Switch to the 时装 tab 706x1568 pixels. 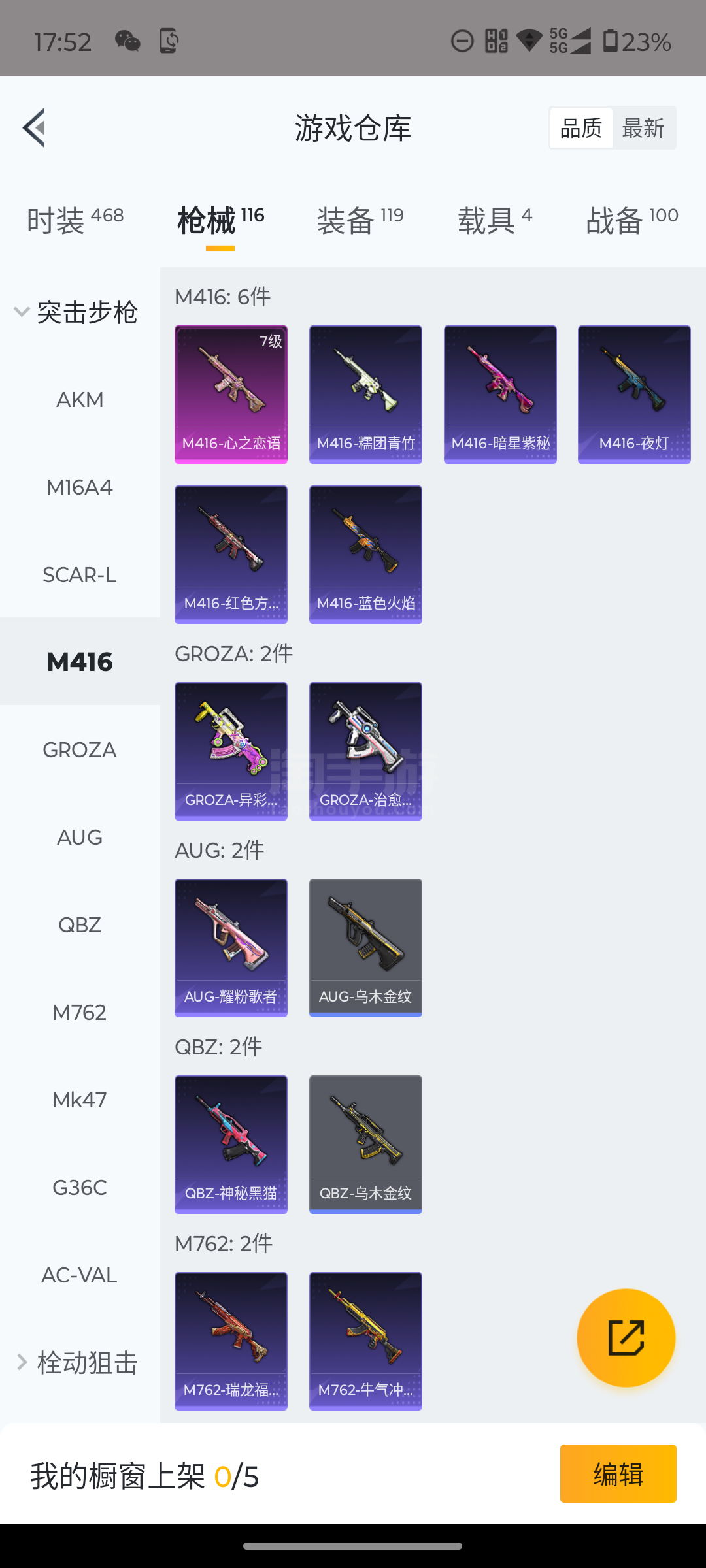(x=75, y=220)
